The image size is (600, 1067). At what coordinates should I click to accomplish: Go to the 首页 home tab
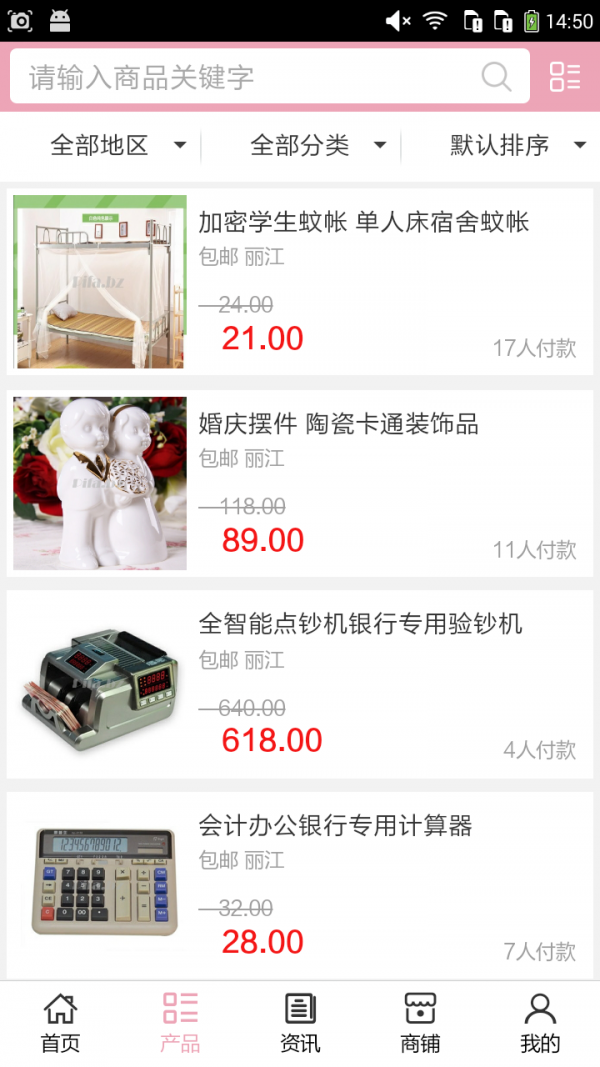pos(60,1023)
